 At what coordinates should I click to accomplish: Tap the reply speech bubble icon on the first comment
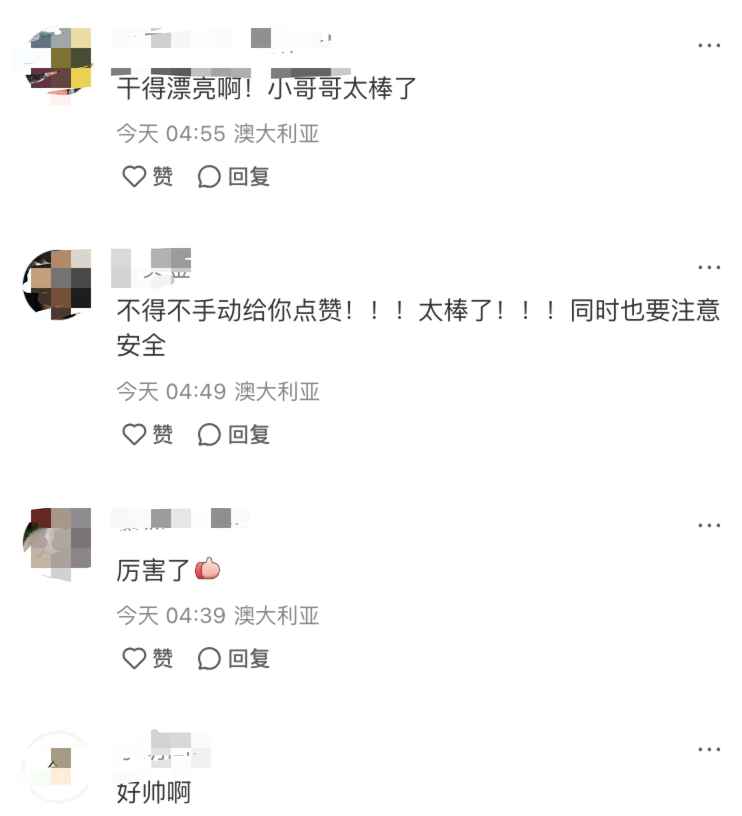[207, 177]
